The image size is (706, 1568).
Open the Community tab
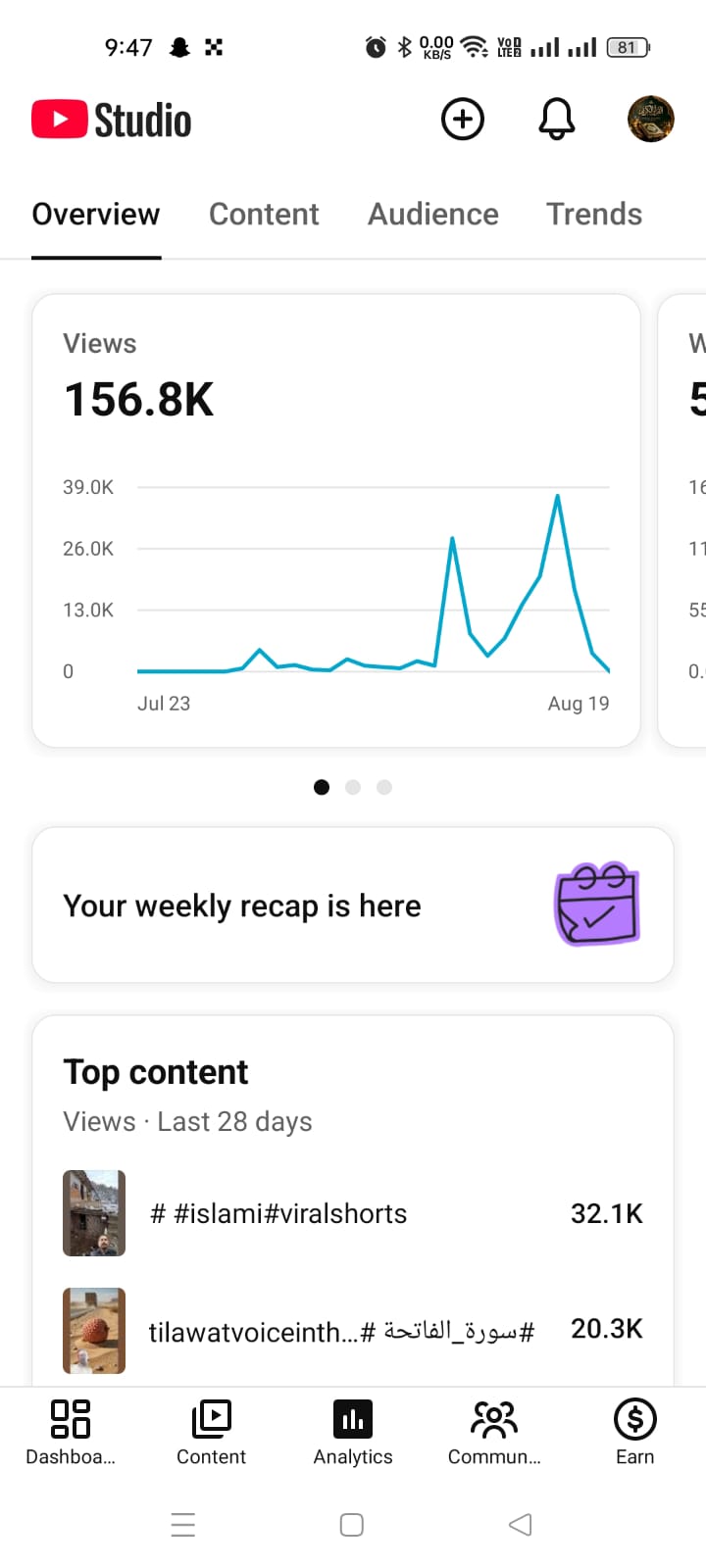[x=494, y=1432]
